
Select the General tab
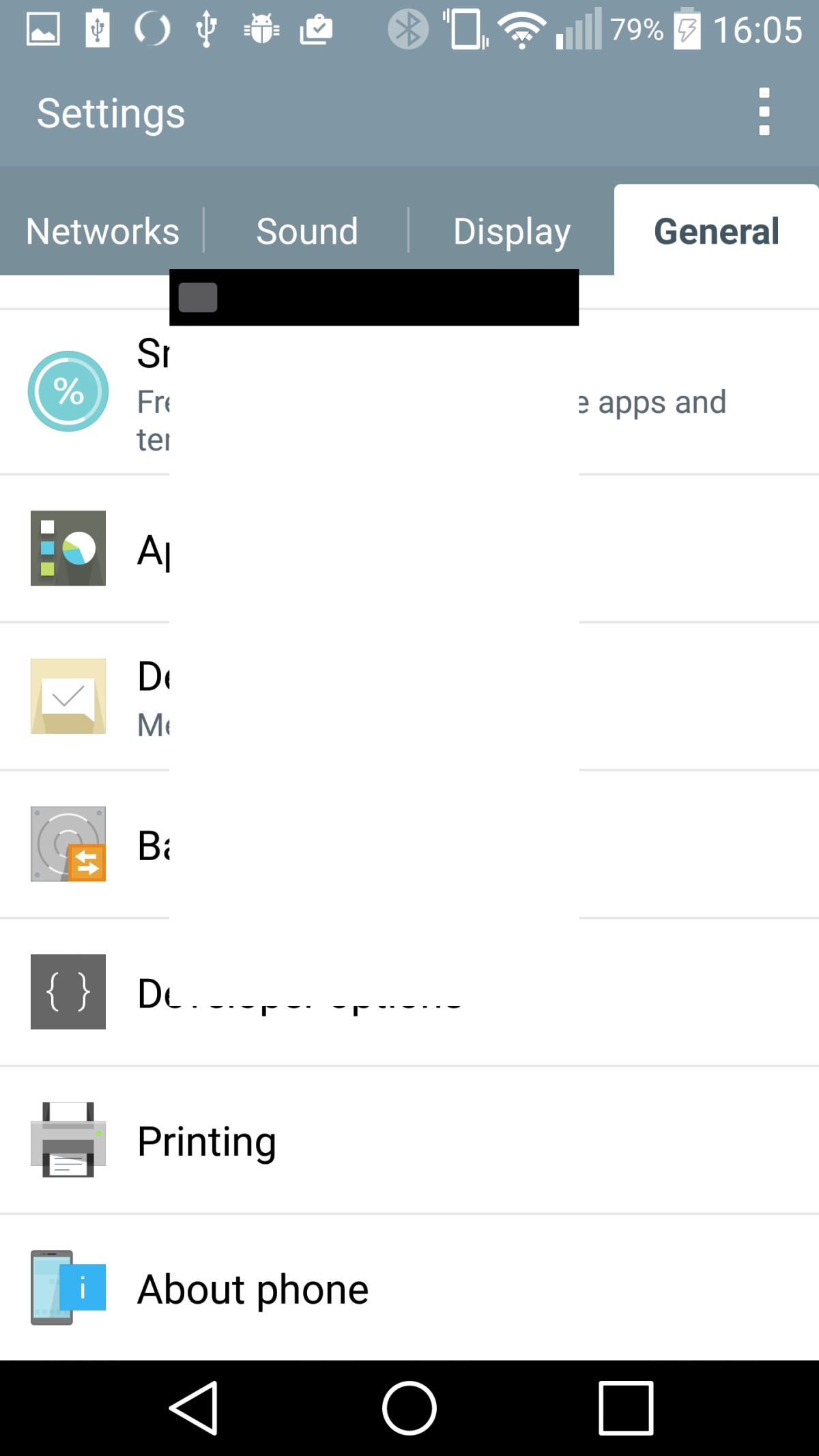(716, 231)
